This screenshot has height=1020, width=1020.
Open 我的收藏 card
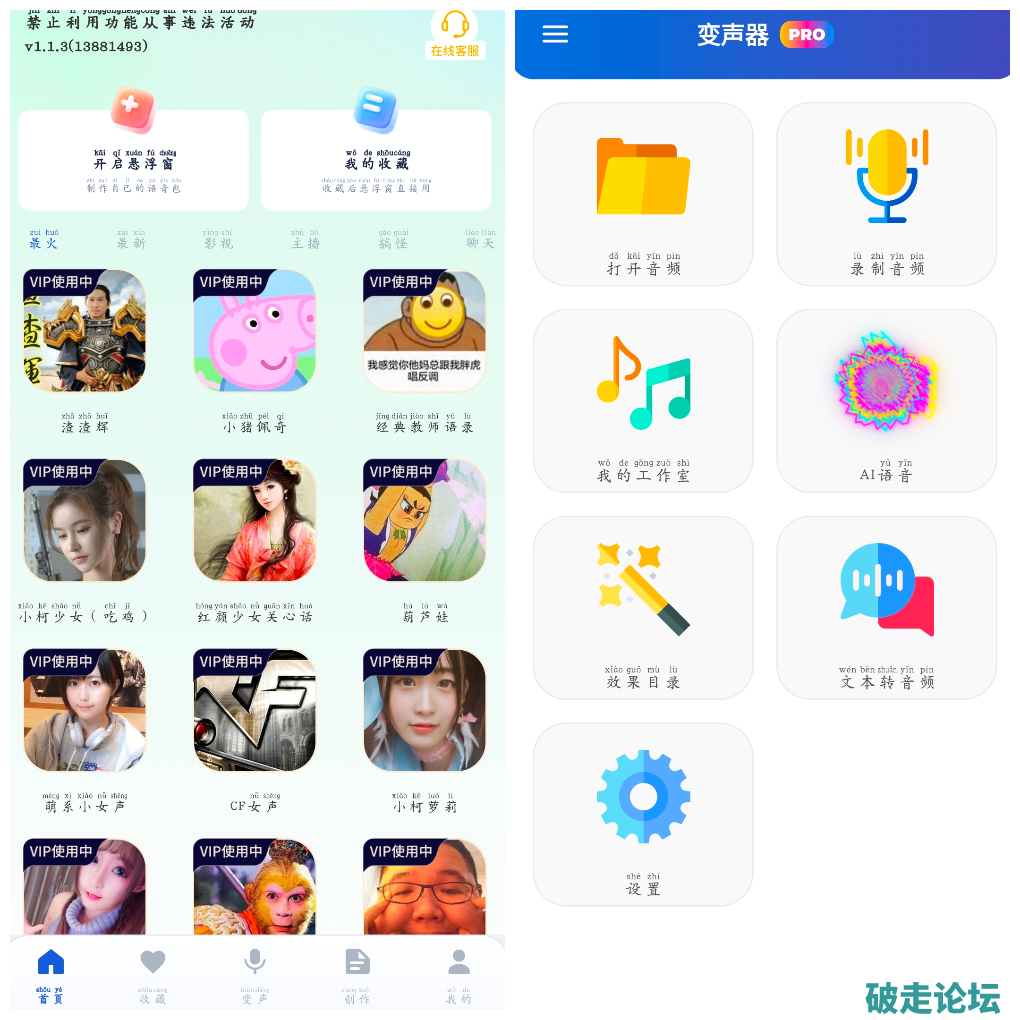pyautogui.click(x=376, y=159)
